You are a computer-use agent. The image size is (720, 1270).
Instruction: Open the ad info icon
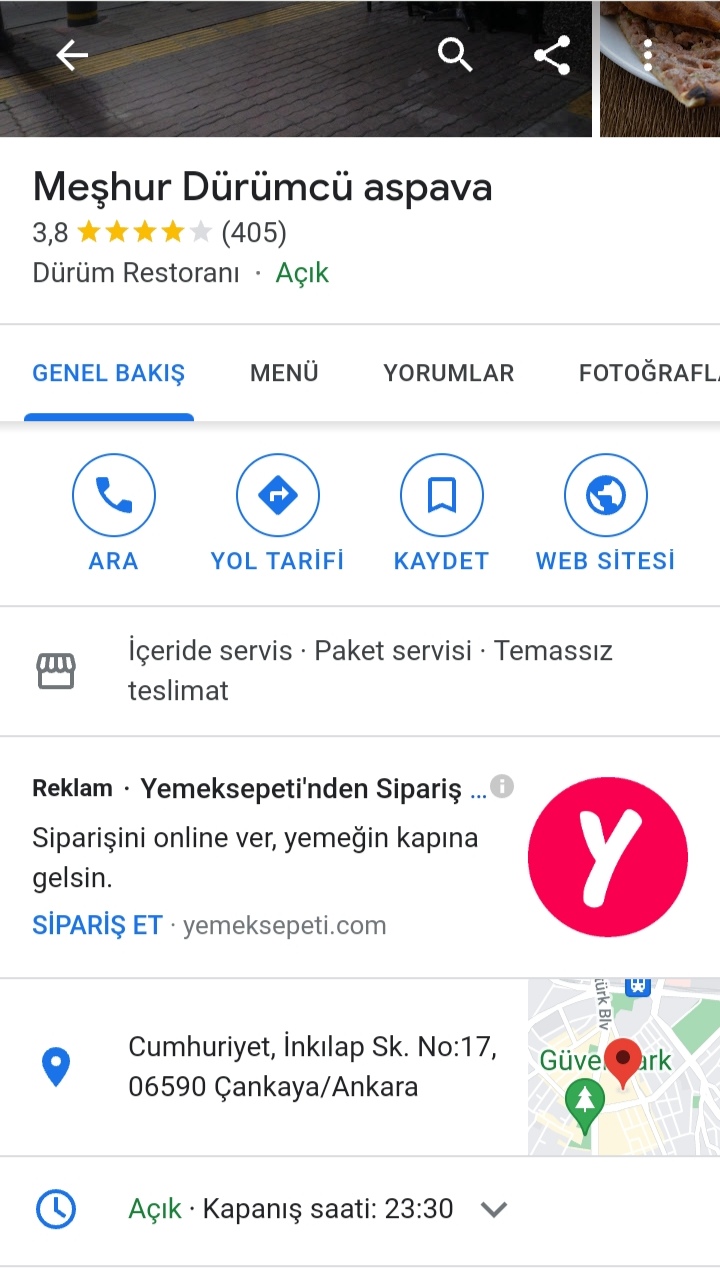(x=502, y=786)
